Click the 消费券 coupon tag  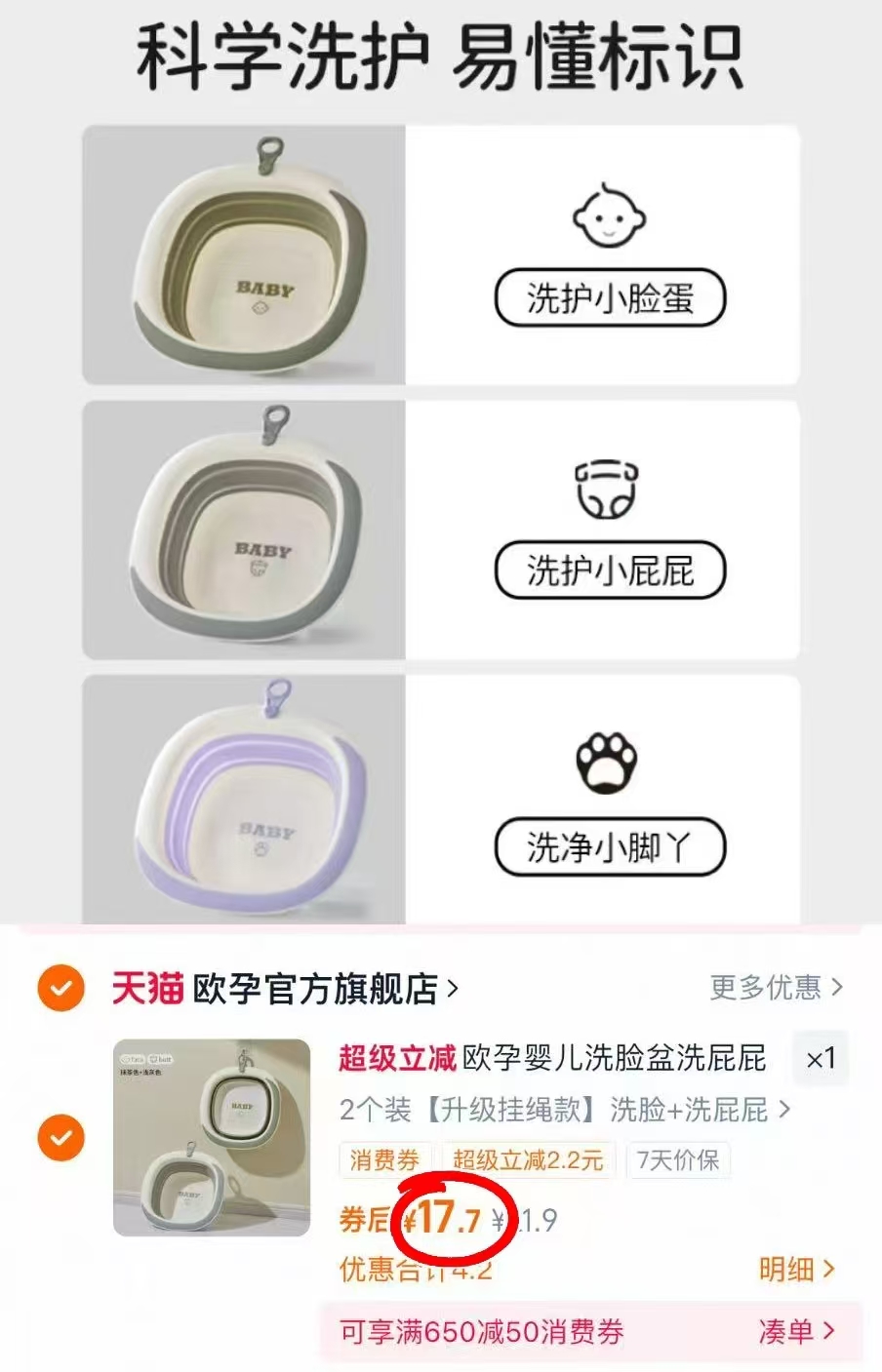(x=384, y=1160)
